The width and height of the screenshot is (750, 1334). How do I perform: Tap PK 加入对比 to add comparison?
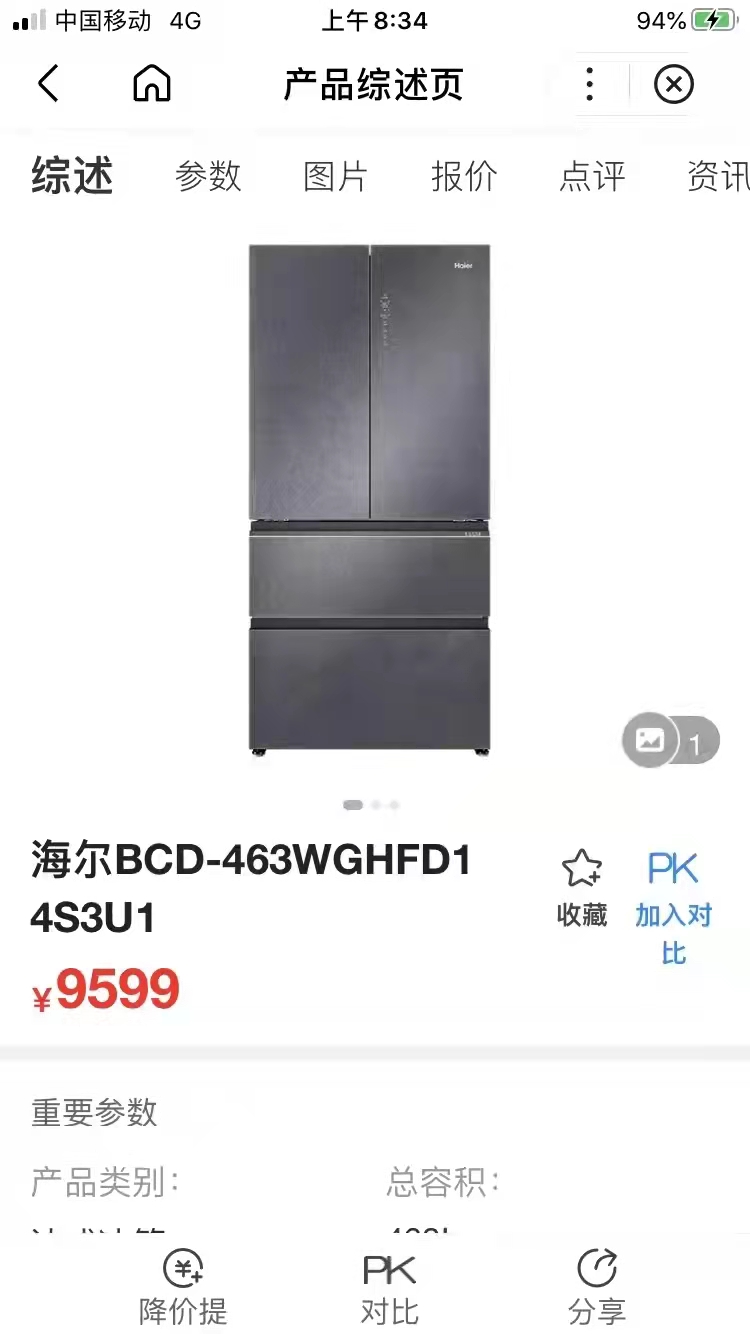click(x=673, y=906)
